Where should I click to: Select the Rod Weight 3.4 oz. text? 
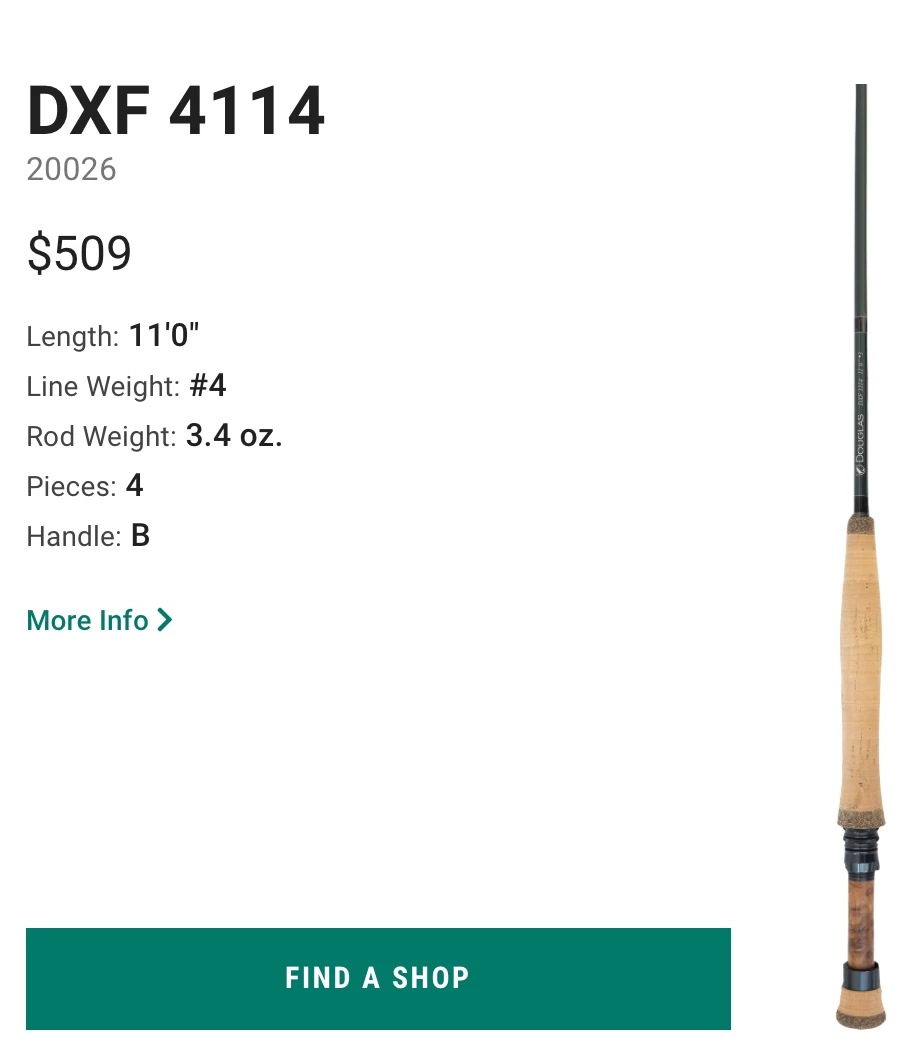(234, 436)
